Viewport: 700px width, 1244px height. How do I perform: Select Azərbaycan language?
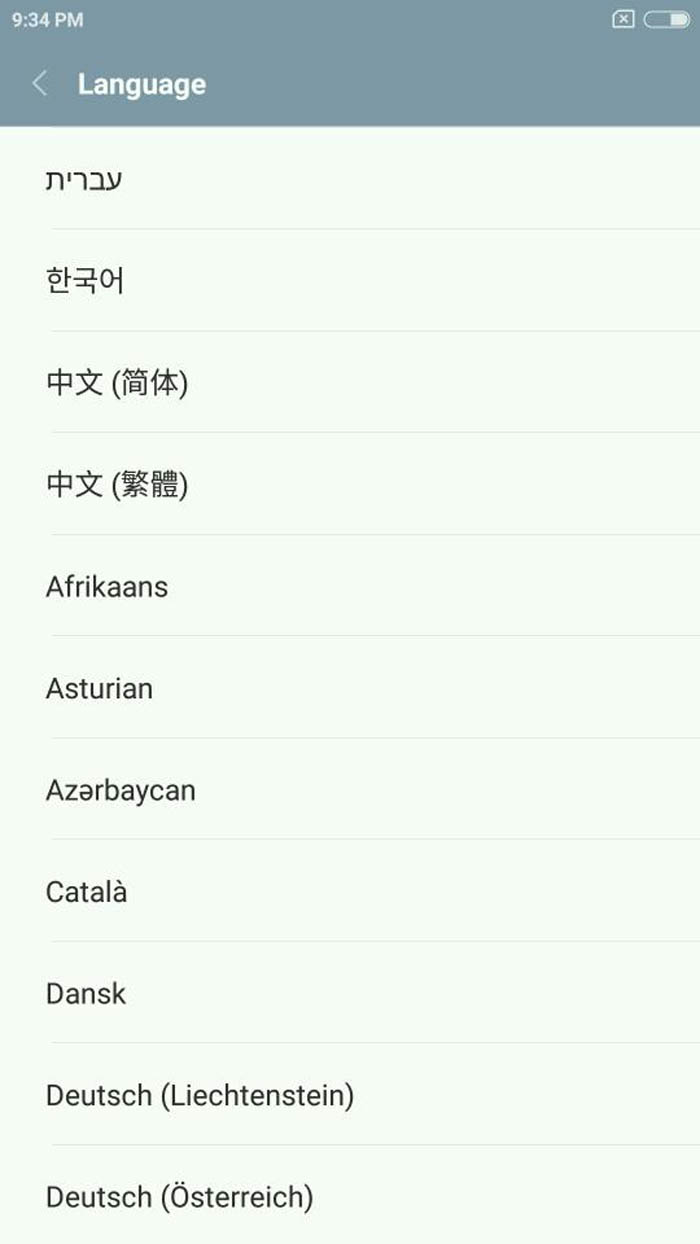point(120,791)
